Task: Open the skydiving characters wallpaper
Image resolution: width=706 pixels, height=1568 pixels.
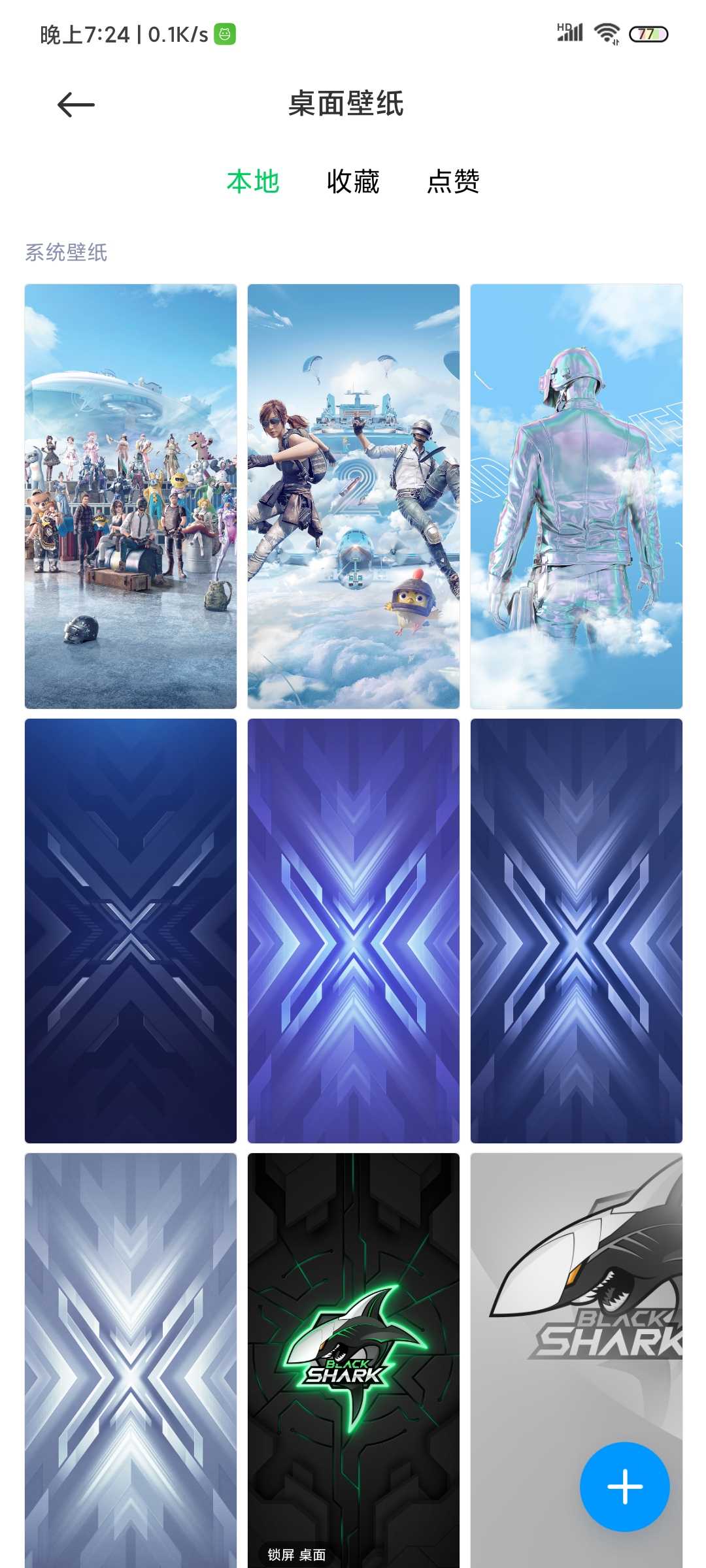Action: 354,496
